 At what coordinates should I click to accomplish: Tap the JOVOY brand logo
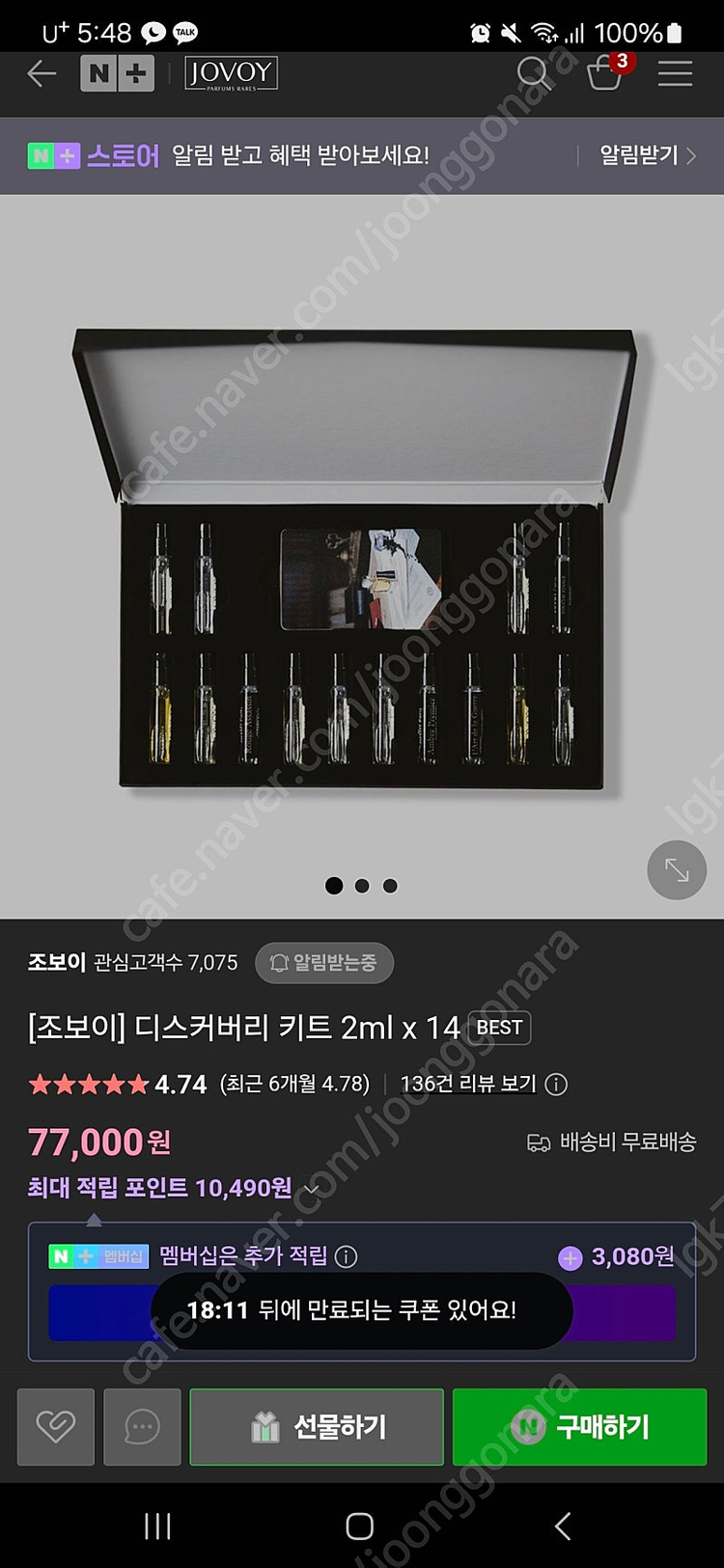230,72
